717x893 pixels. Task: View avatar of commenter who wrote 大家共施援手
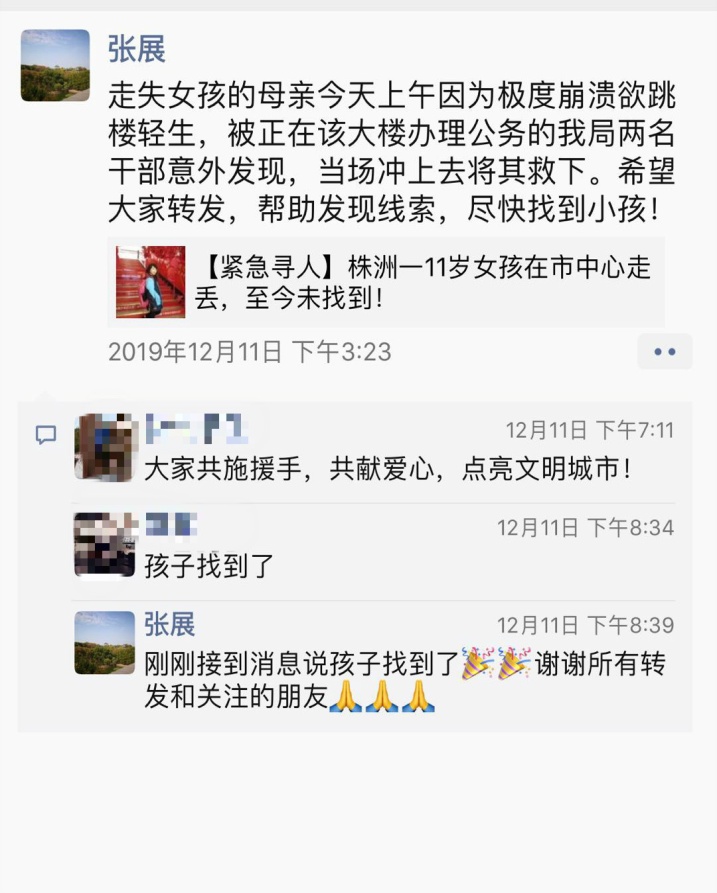[x=105, y=447]
